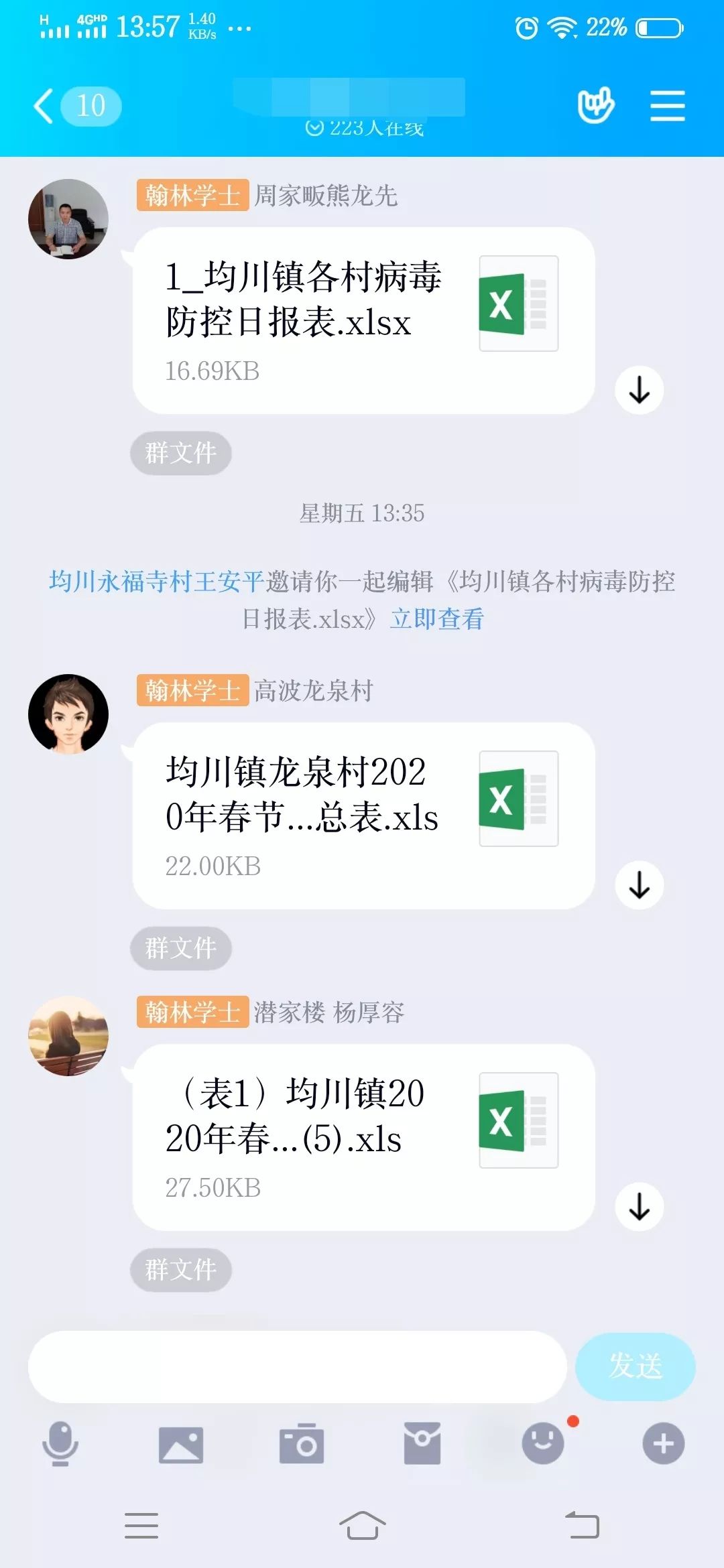Open 均川永福寺村王安平's profile link
The width and height of the screenshot is (724, 1568).
[x=156, y=581]
